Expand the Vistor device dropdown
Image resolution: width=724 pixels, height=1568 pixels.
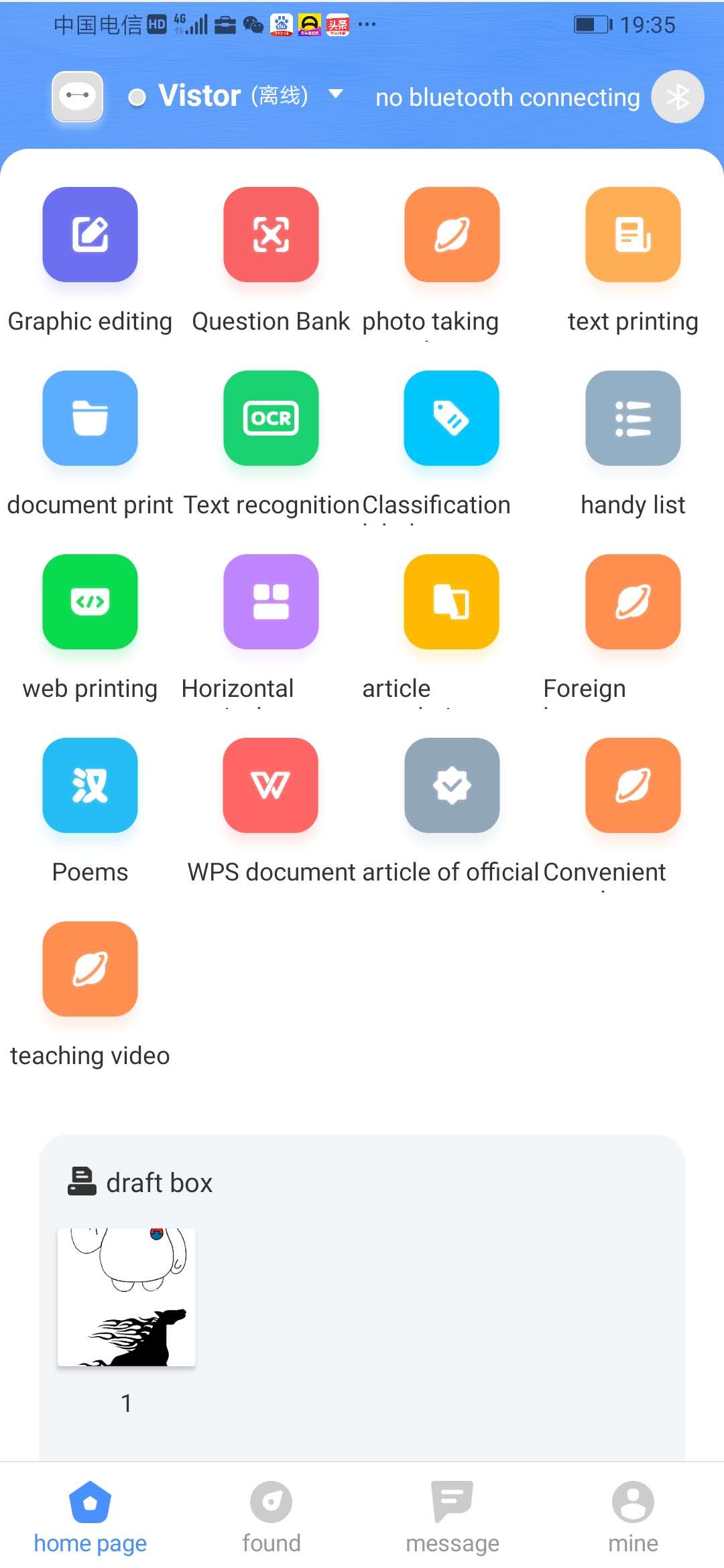336,94
